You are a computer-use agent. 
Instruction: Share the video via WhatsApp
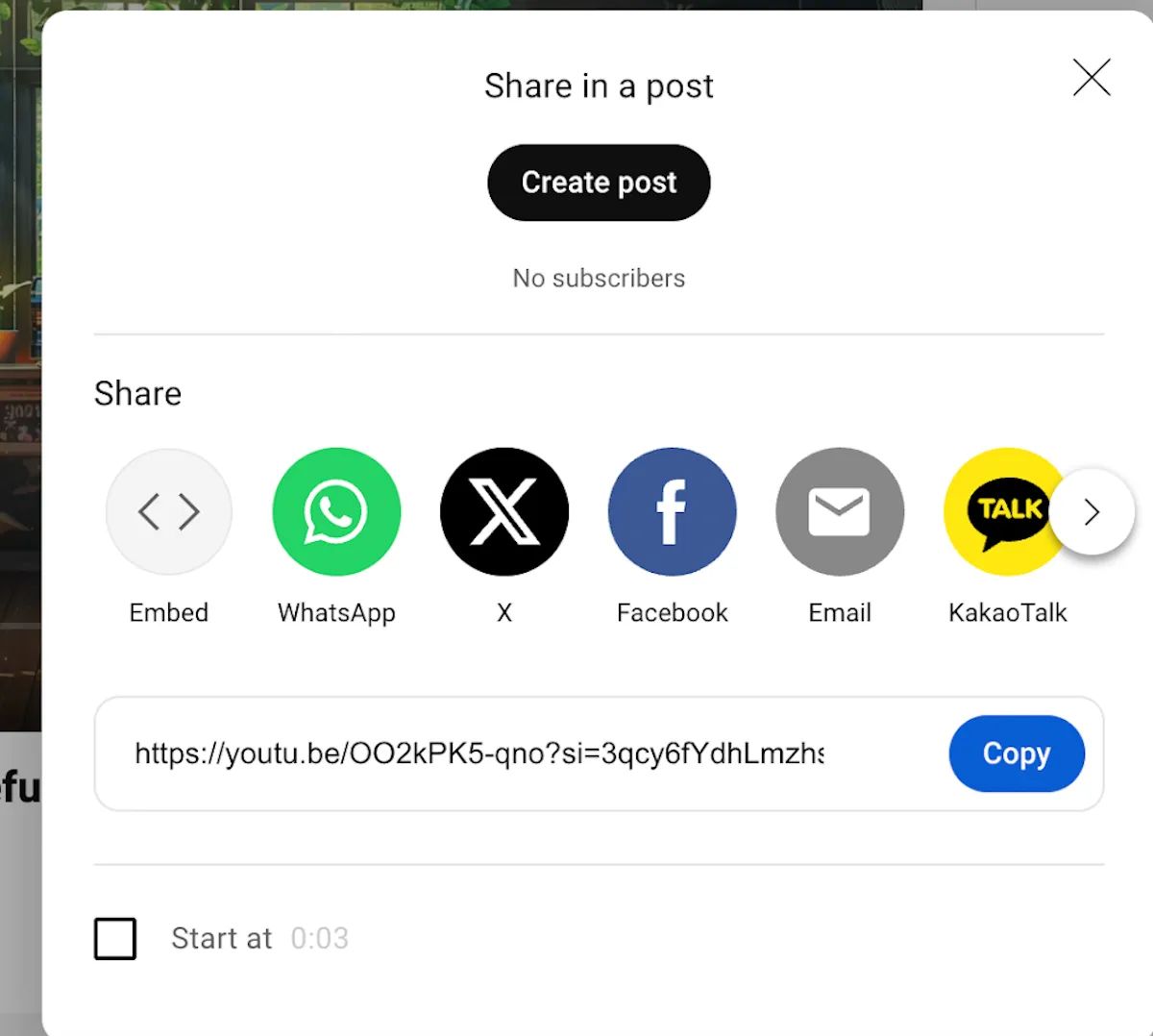click(336, 511)
